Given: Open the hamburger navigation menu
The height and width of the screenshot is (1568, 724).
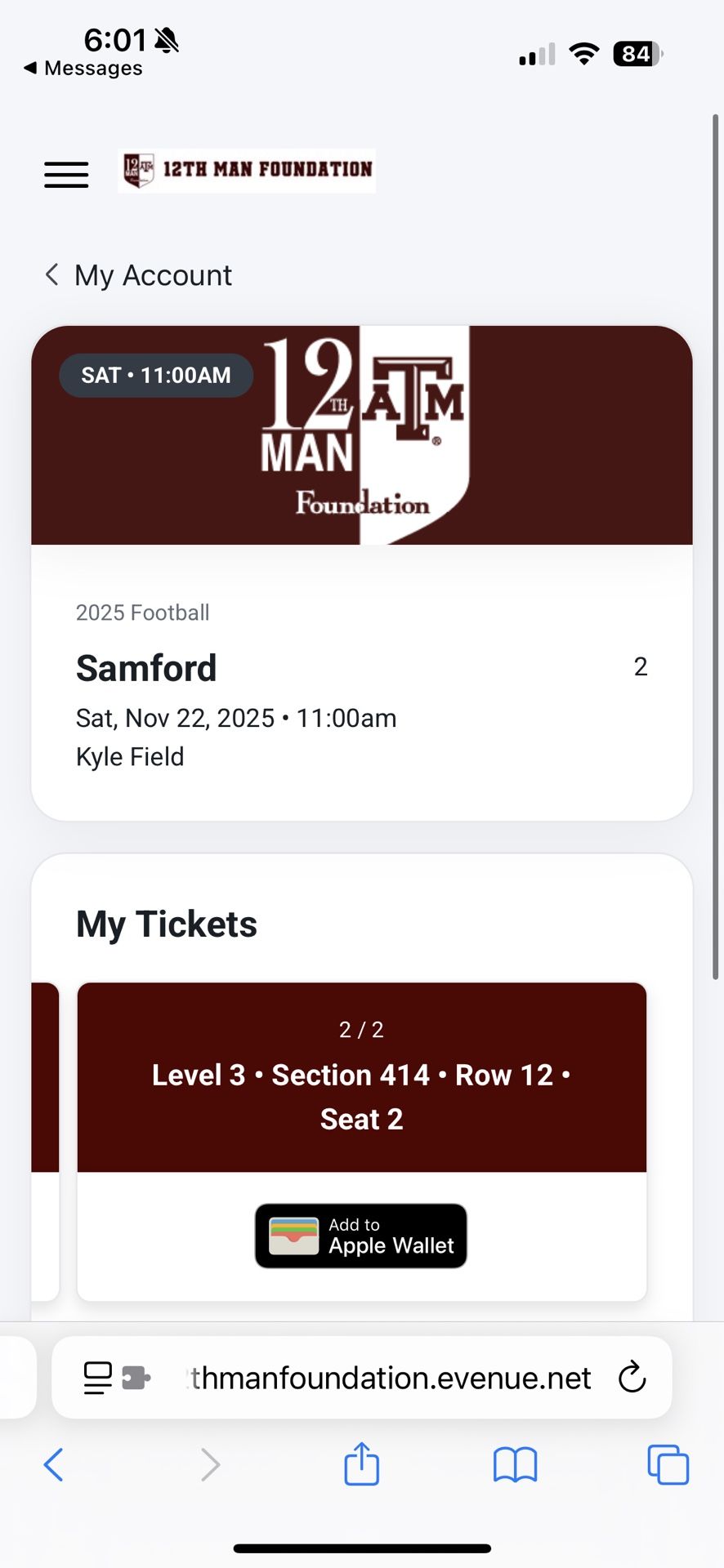Looking at the screenshot, I should [65, 174].
